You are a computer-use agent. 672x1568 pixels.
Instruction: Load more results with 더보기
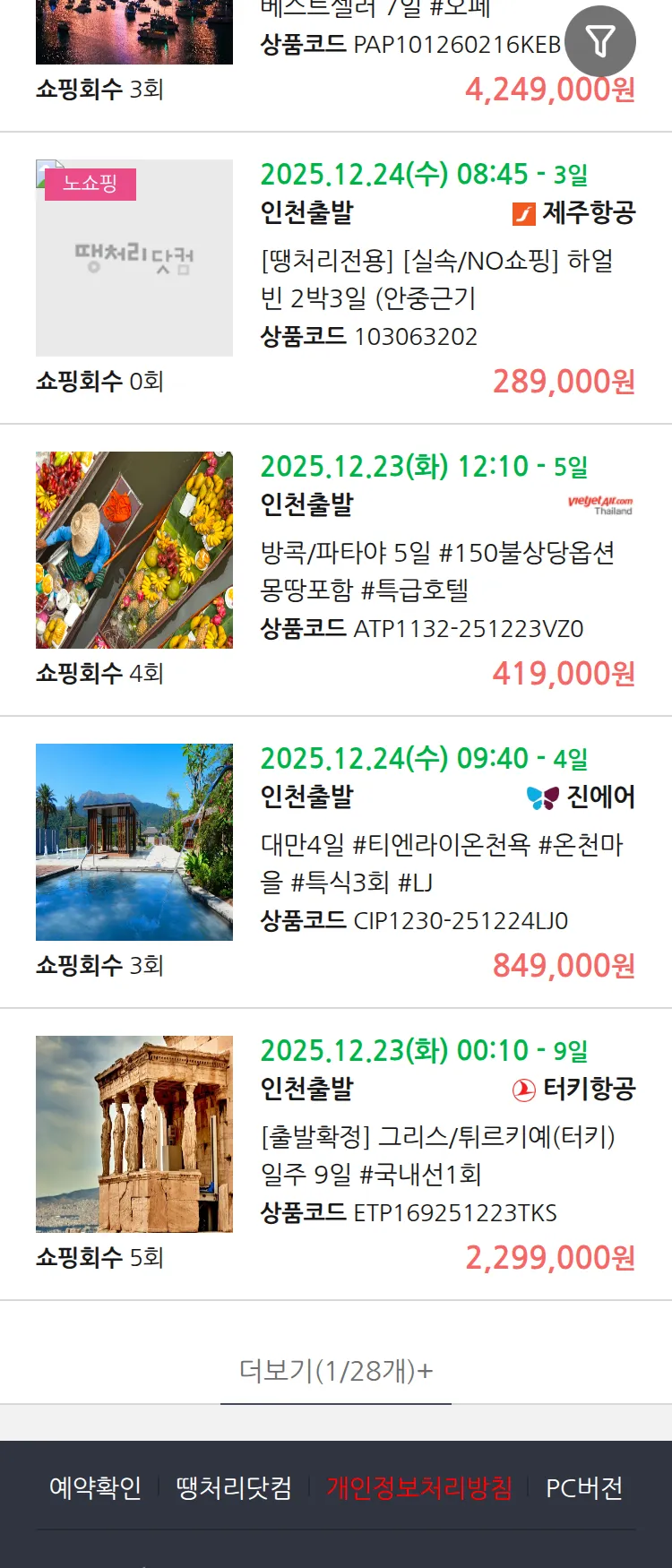click(x=336, y=1371)
